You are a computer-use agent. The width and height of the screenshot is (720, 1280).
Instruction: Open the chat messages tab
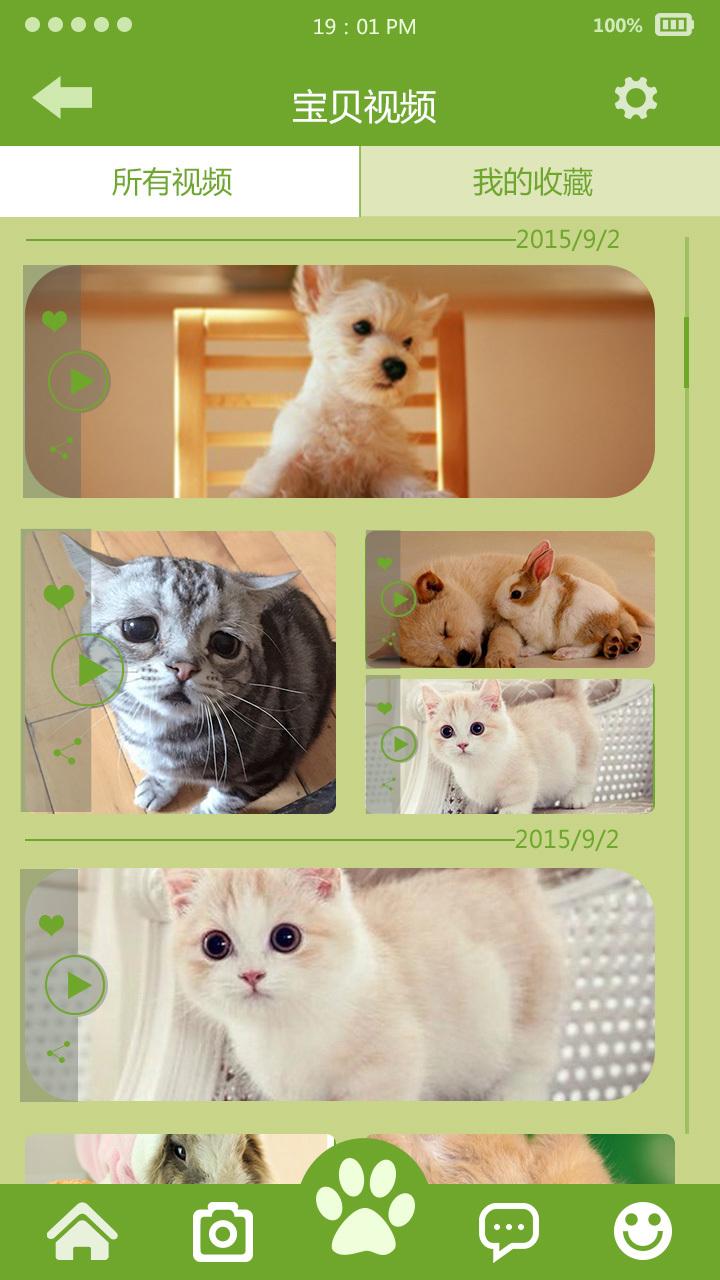(508, 1231)
